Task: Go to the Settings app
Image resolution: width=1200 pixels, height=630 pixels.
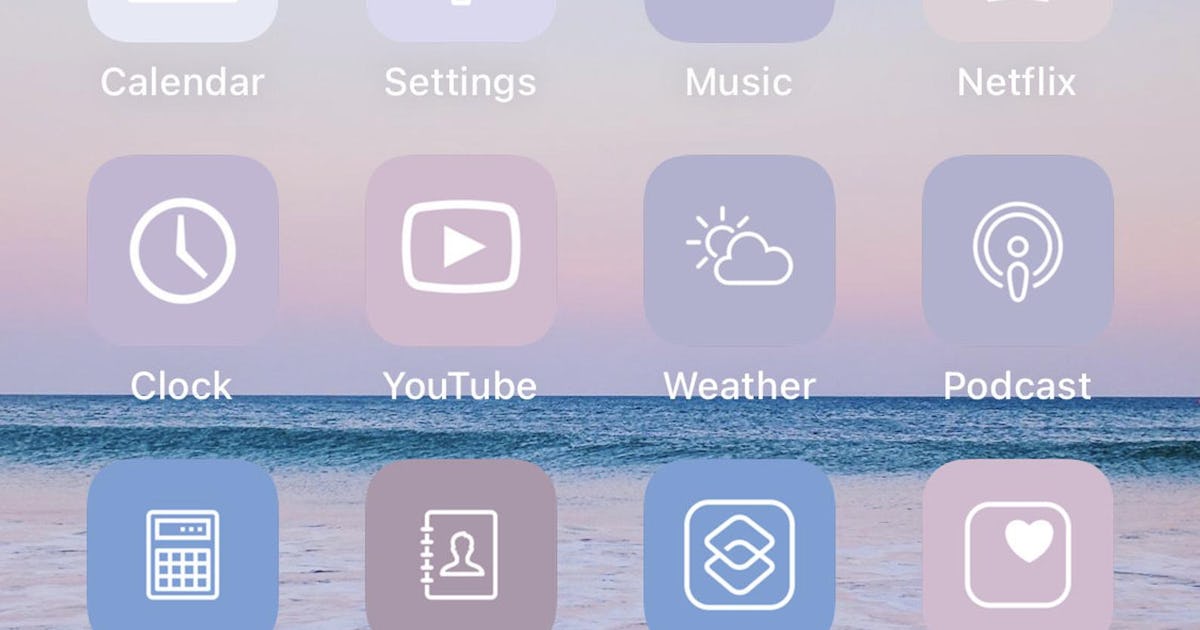Action: (x=461, y=20)
